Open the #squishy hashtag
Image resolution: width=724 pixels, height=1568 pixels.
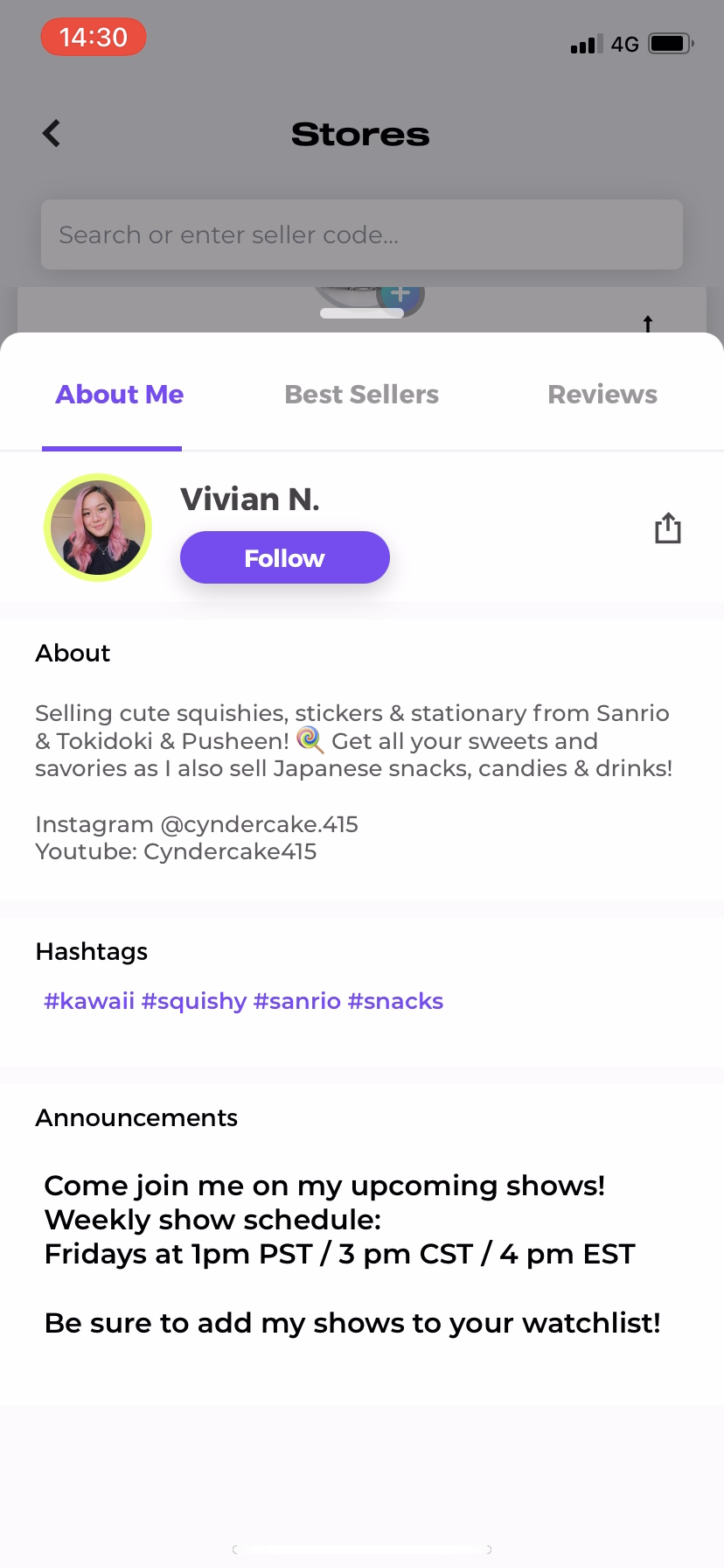[194, 1001]
